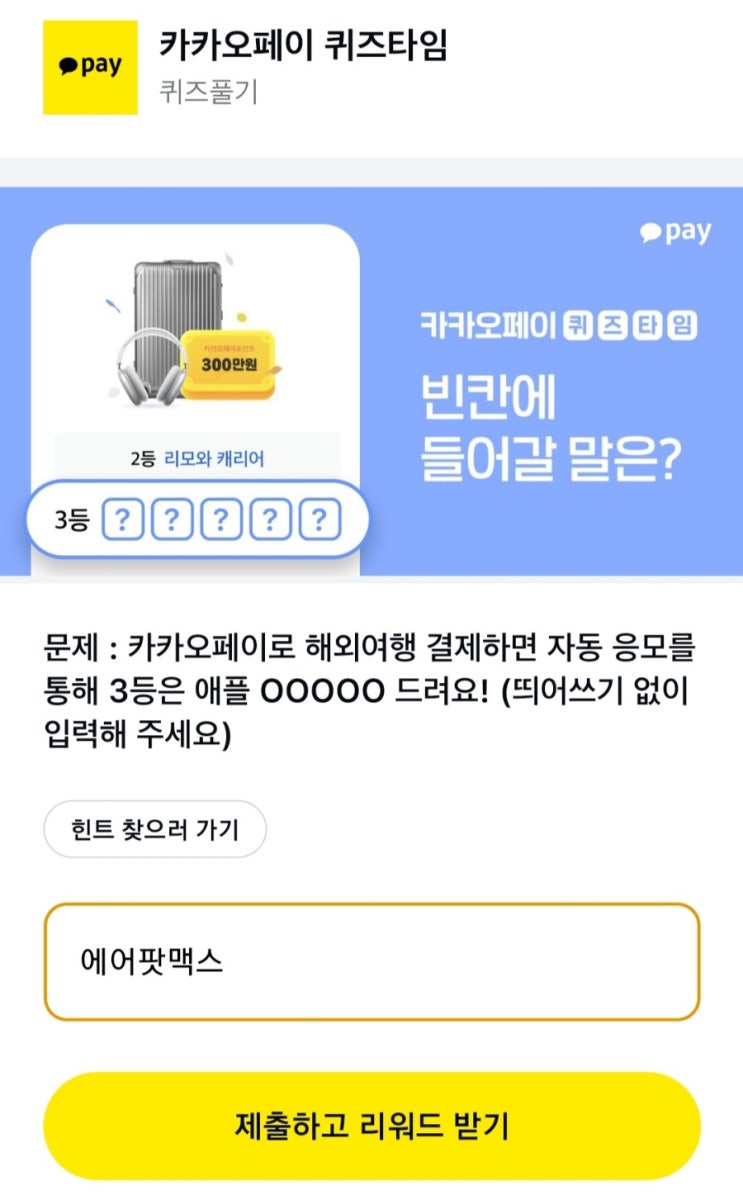Image resolution: width=743 pixels, height=1195 pixels.
Task: Tap the 힌트 찾으러 가기 hint button
Action: 155,829
